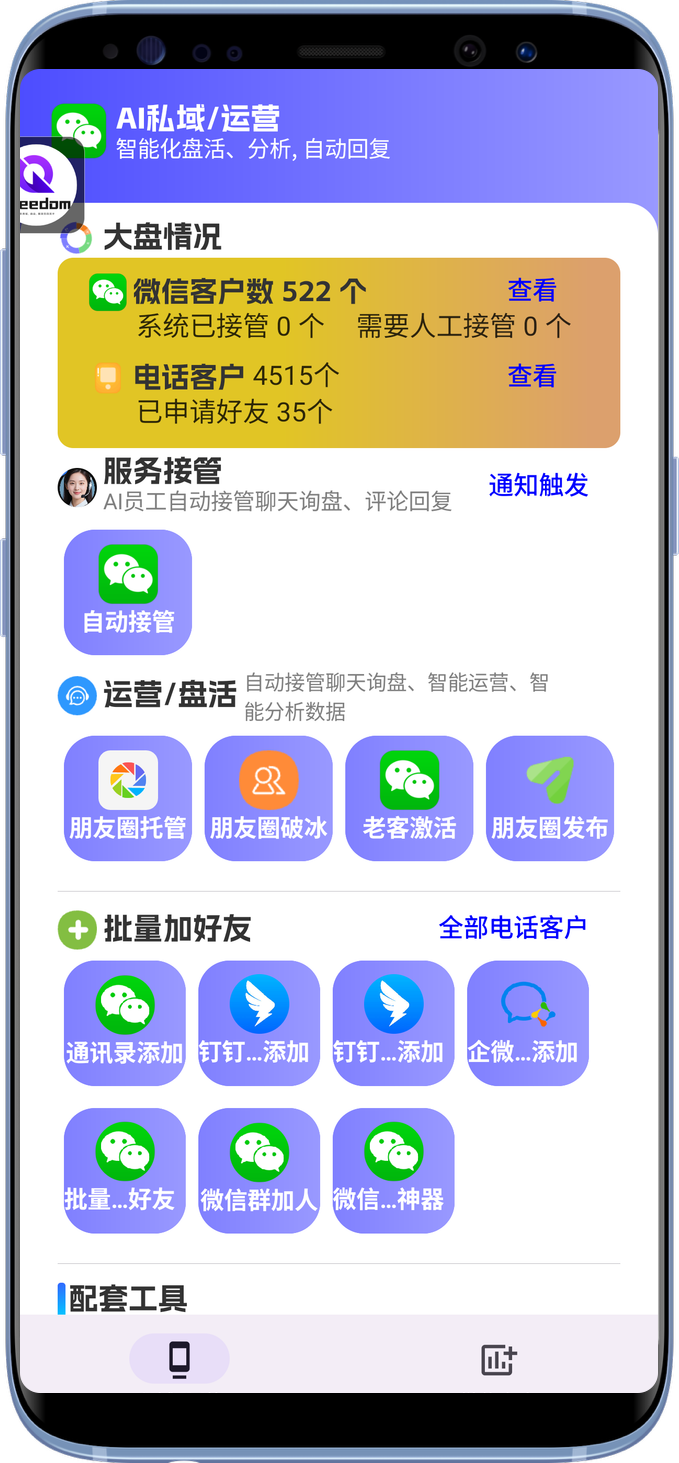This screenshot has width=679, height=1463.
Task: Switch to the phone icon bottom tab
Action: pyautogui.click(x=180, y=1358)
